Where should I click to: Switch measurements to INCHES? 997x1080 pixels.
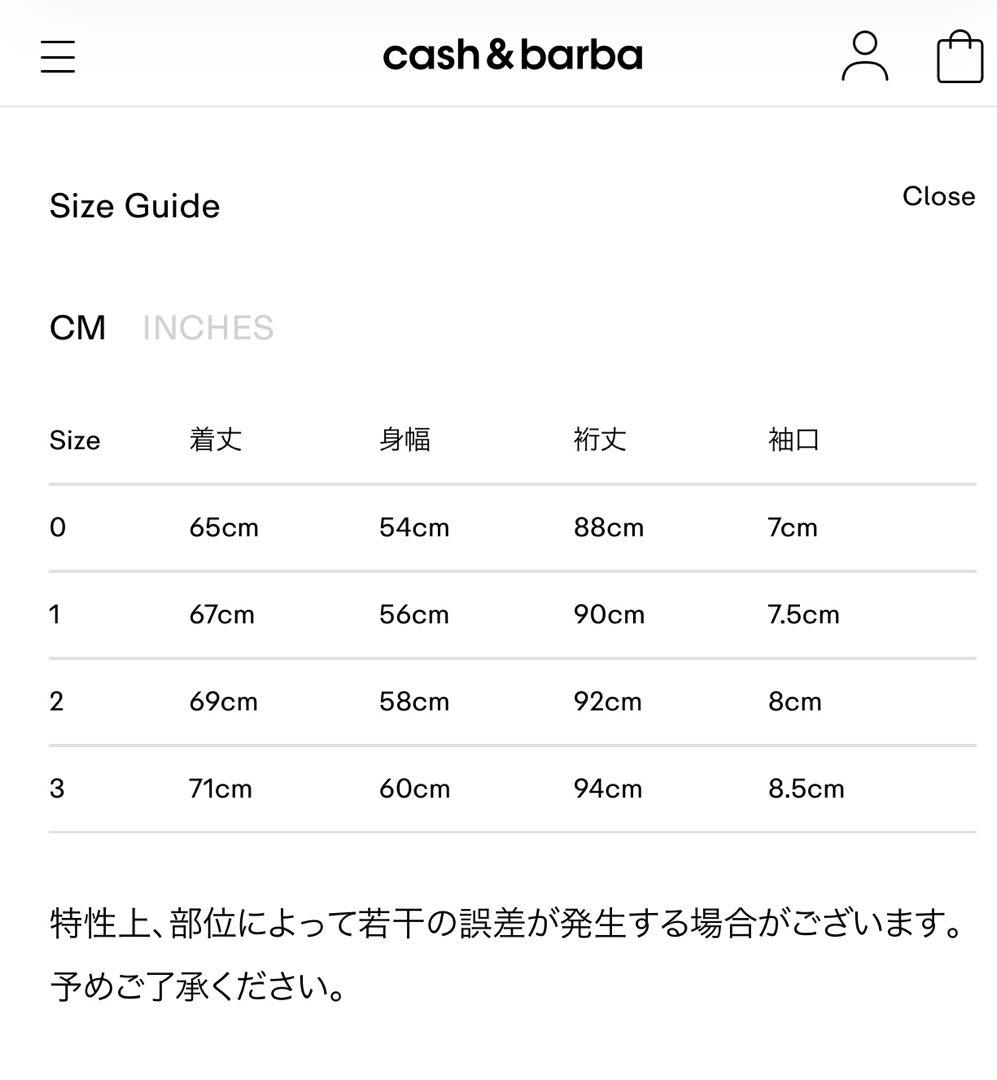pyautogui.click(x=208, y=327)
